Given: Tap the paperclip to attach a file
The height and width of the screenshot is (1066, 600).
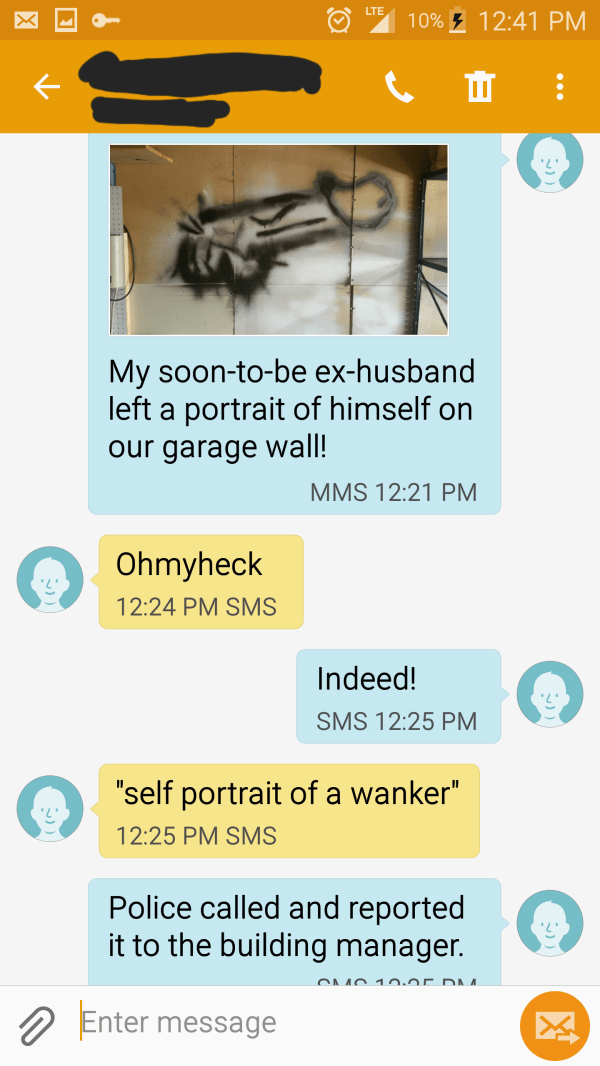Looking at the screenshot, I should click(x=37, y=1025).
